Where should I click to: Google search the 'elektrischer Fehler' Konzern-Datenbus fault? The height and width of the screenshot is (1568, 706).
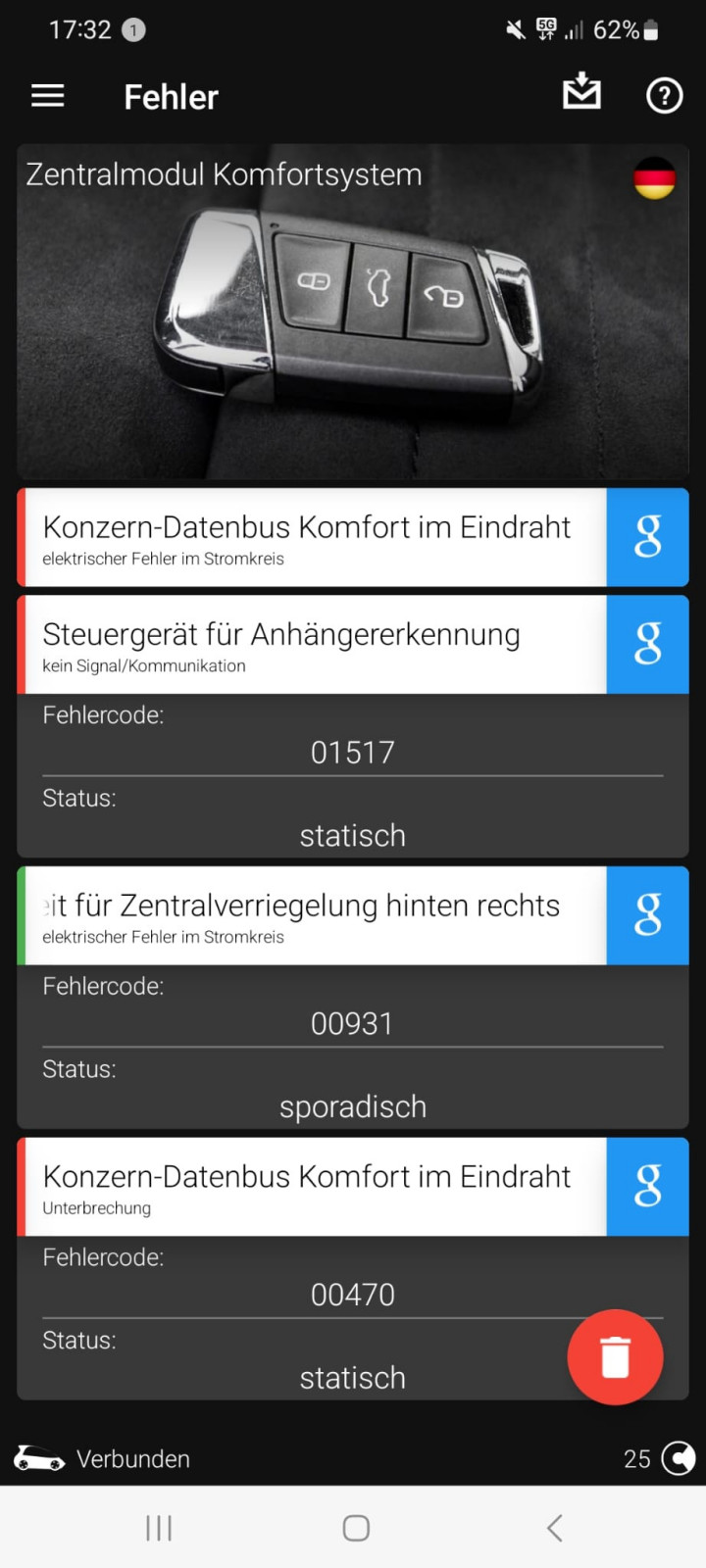647,538
